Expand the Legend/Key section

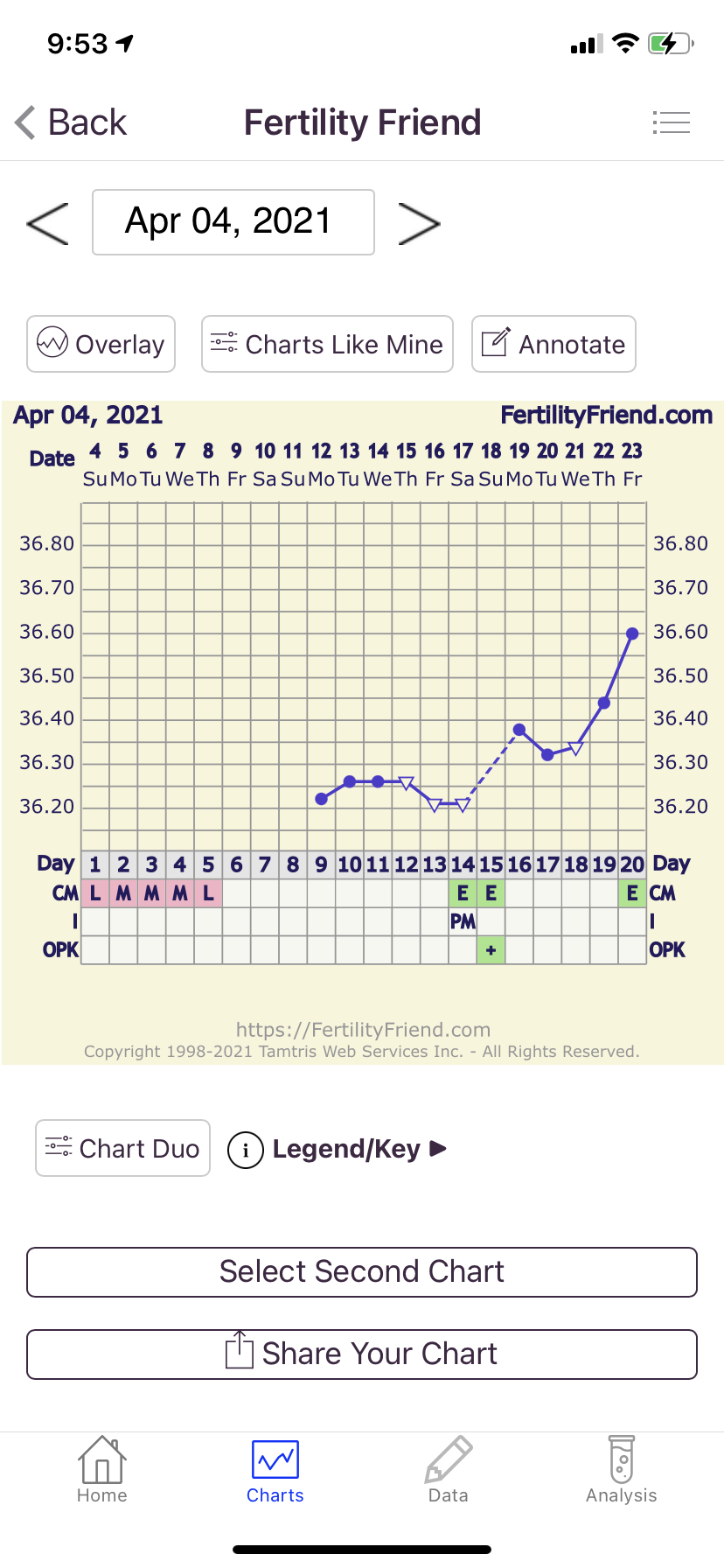[x=338, y=1149]
